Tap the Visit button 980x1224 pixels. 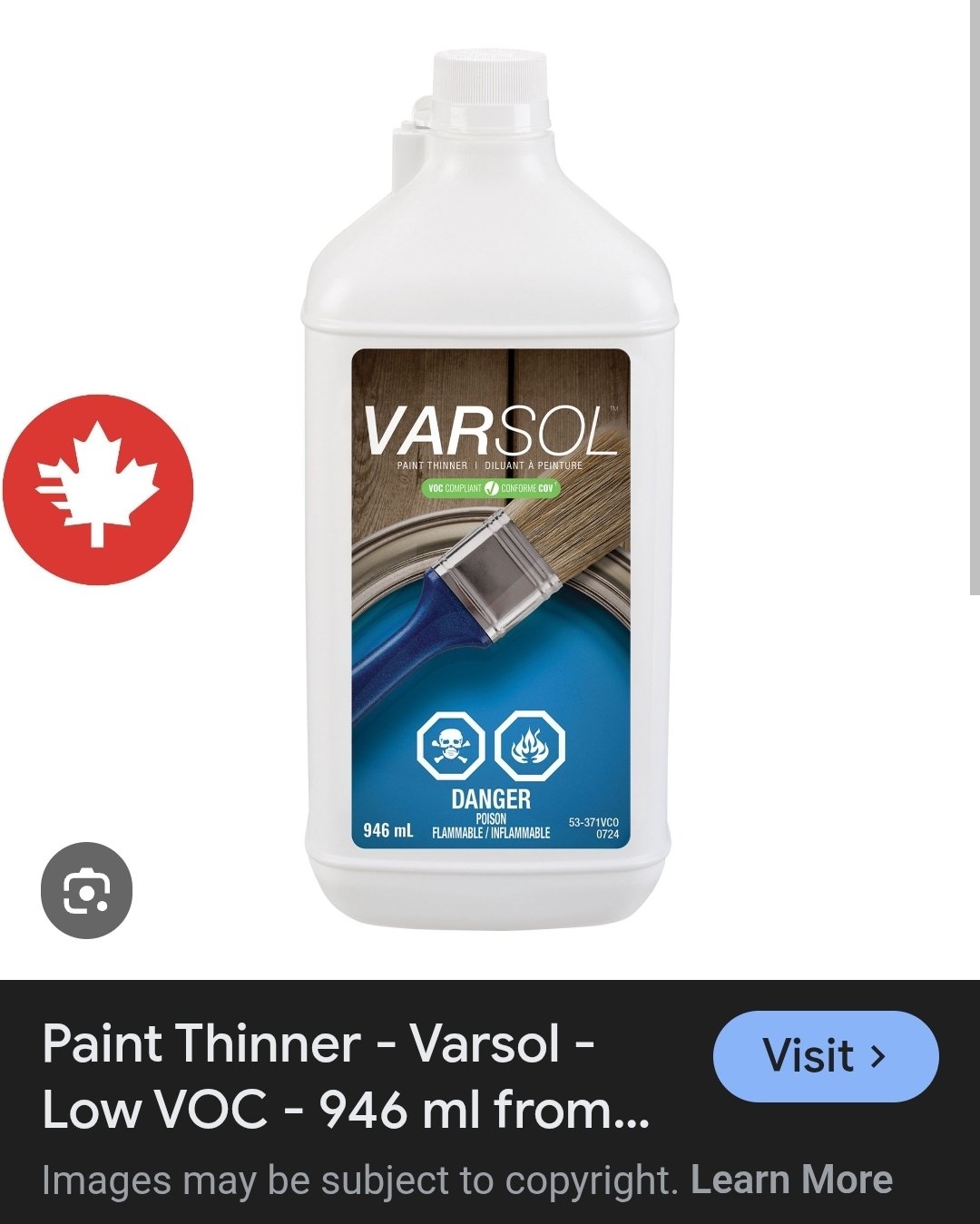pos(825,1055)
